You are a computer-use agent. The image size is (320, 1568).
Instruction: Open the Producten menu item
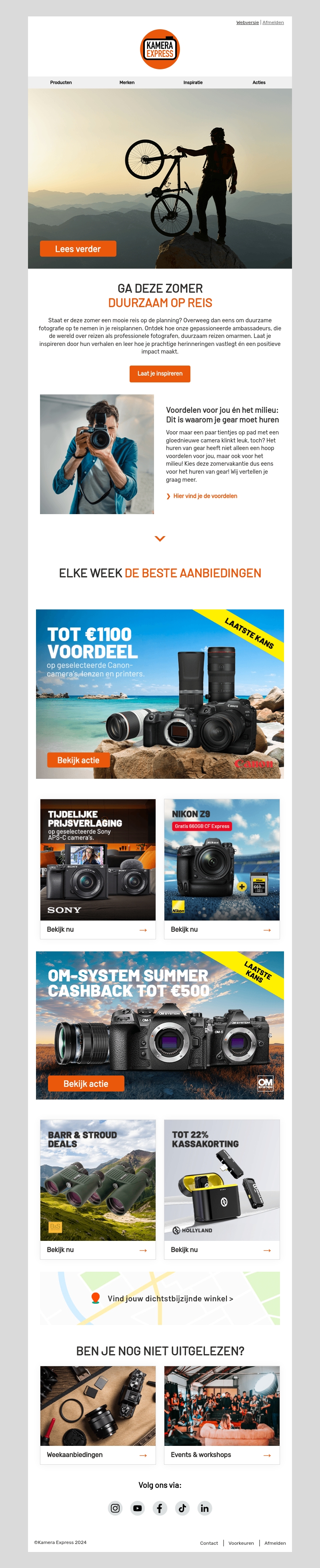(61, 82)
